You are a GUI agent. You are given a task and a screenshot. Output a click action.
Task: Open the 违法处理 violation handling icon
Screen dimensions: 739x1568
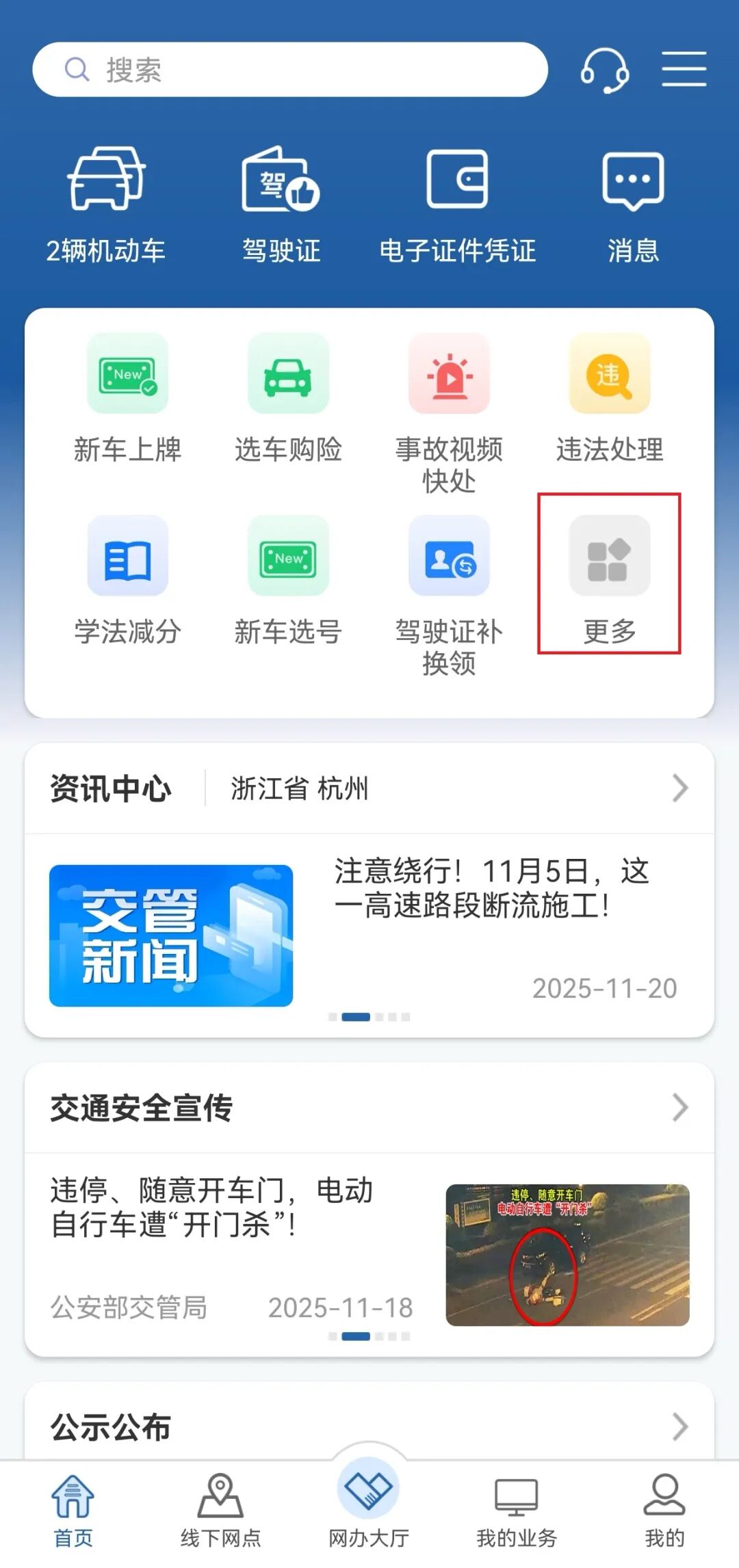[610, 397]
